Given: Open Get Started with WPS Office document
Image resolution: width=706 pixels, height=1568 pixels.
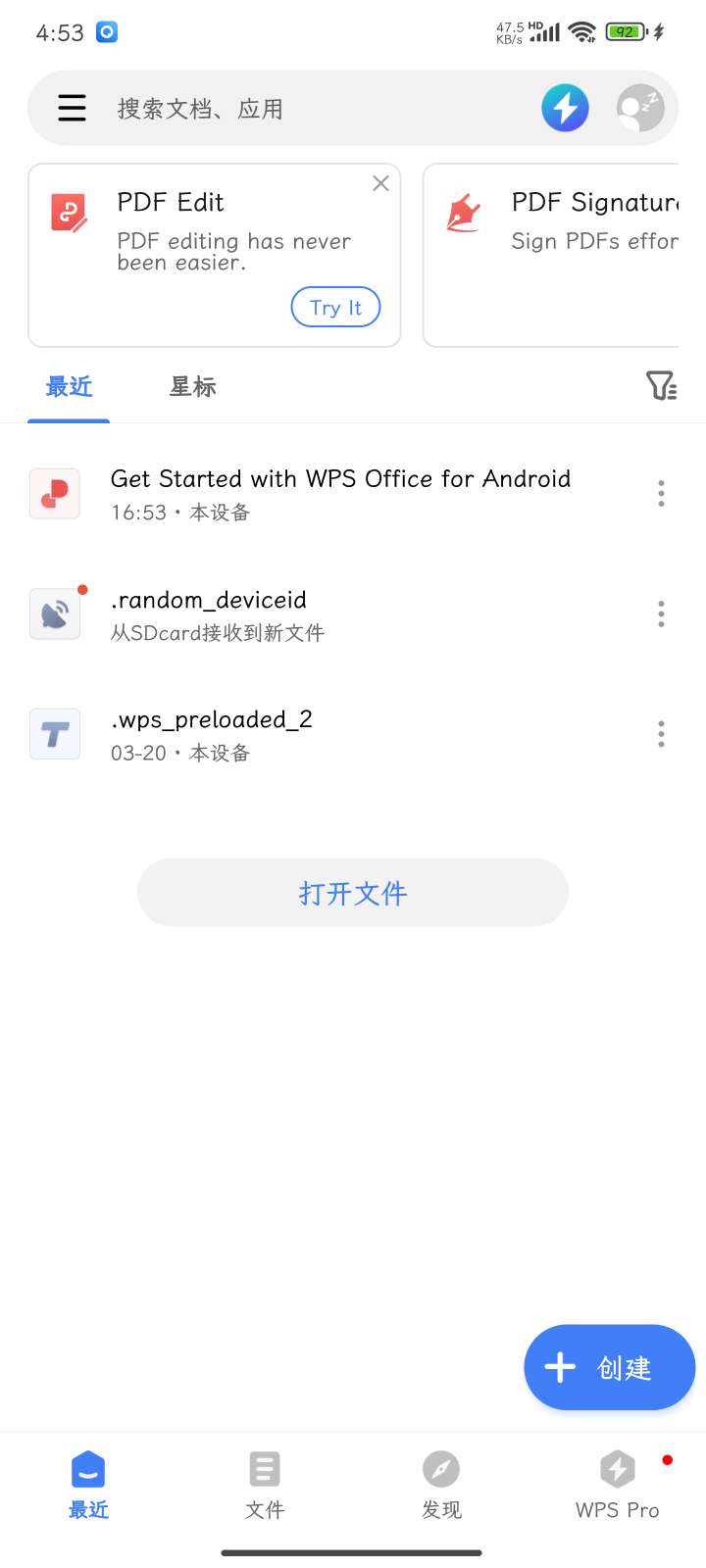Looking at the screenshot, I should [x=339, y=493].
